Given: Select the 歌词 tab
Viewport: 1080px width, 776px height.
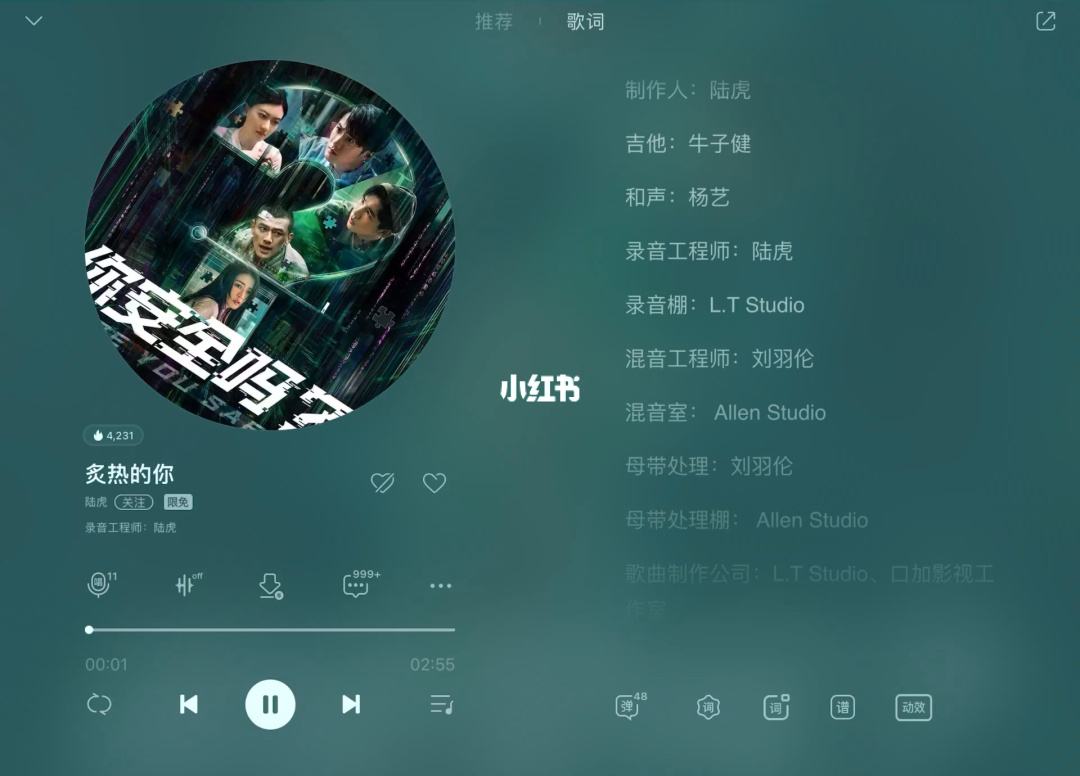Looking at the screenshot, I should tap(585, 22).
